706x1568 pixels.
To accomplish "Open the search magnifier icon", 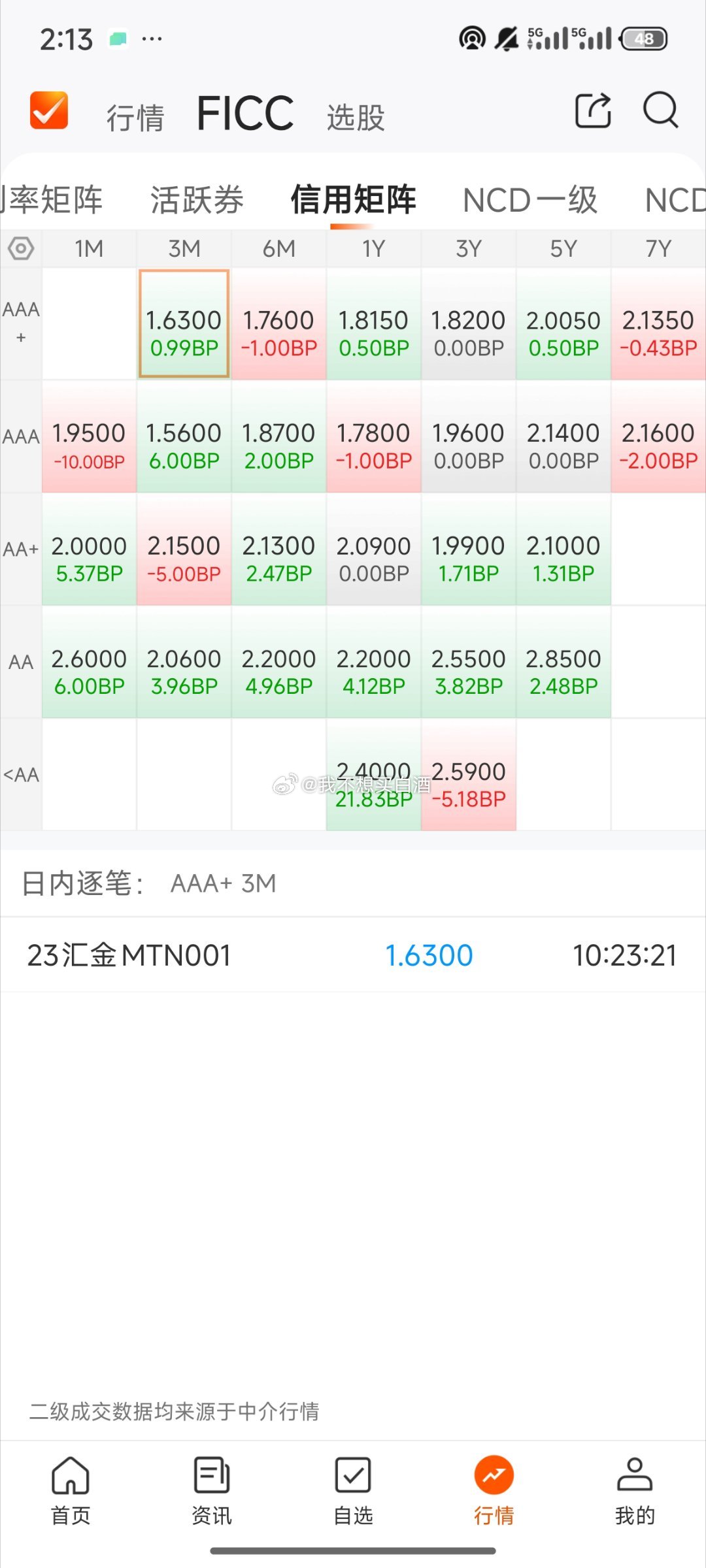I will coord(660,110).
